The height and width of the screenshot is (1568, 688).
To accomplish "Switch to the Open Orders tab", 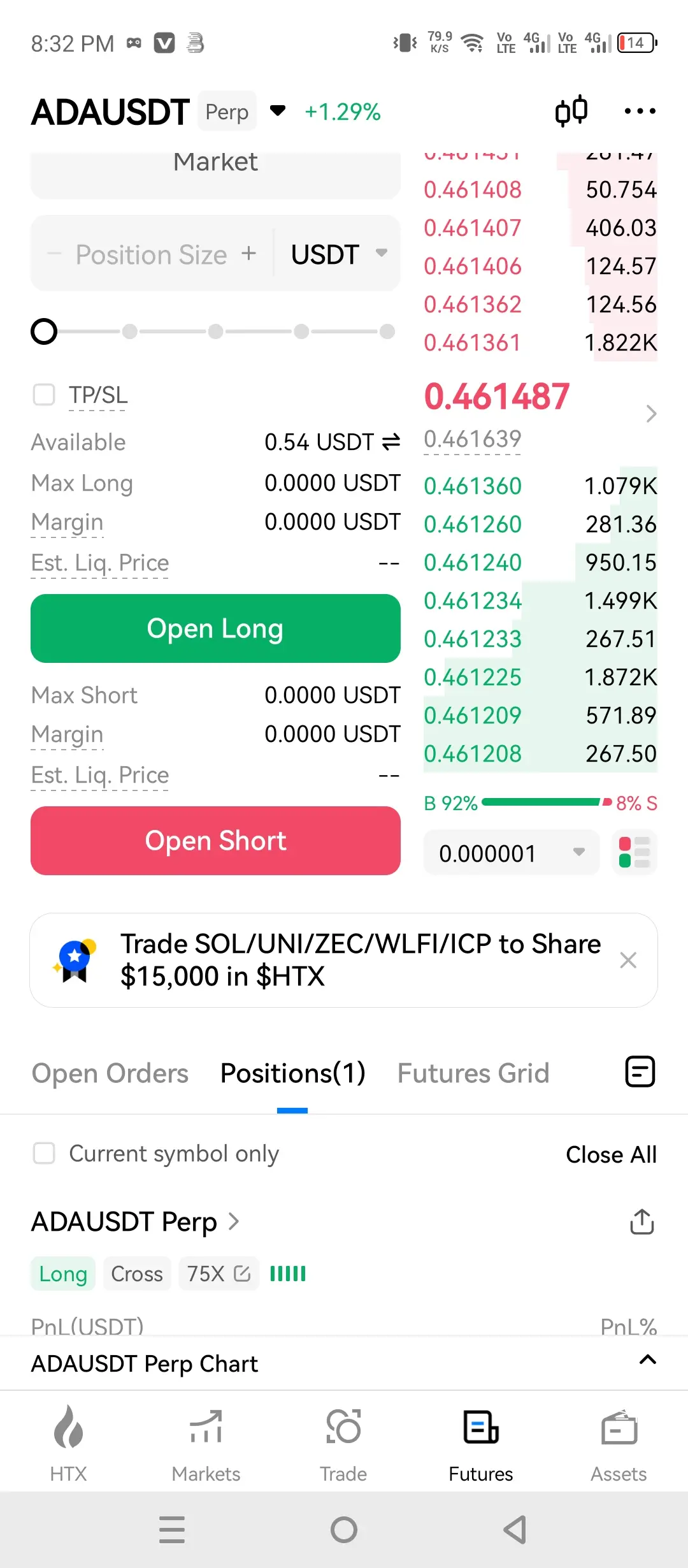I will pos(110,1073).
